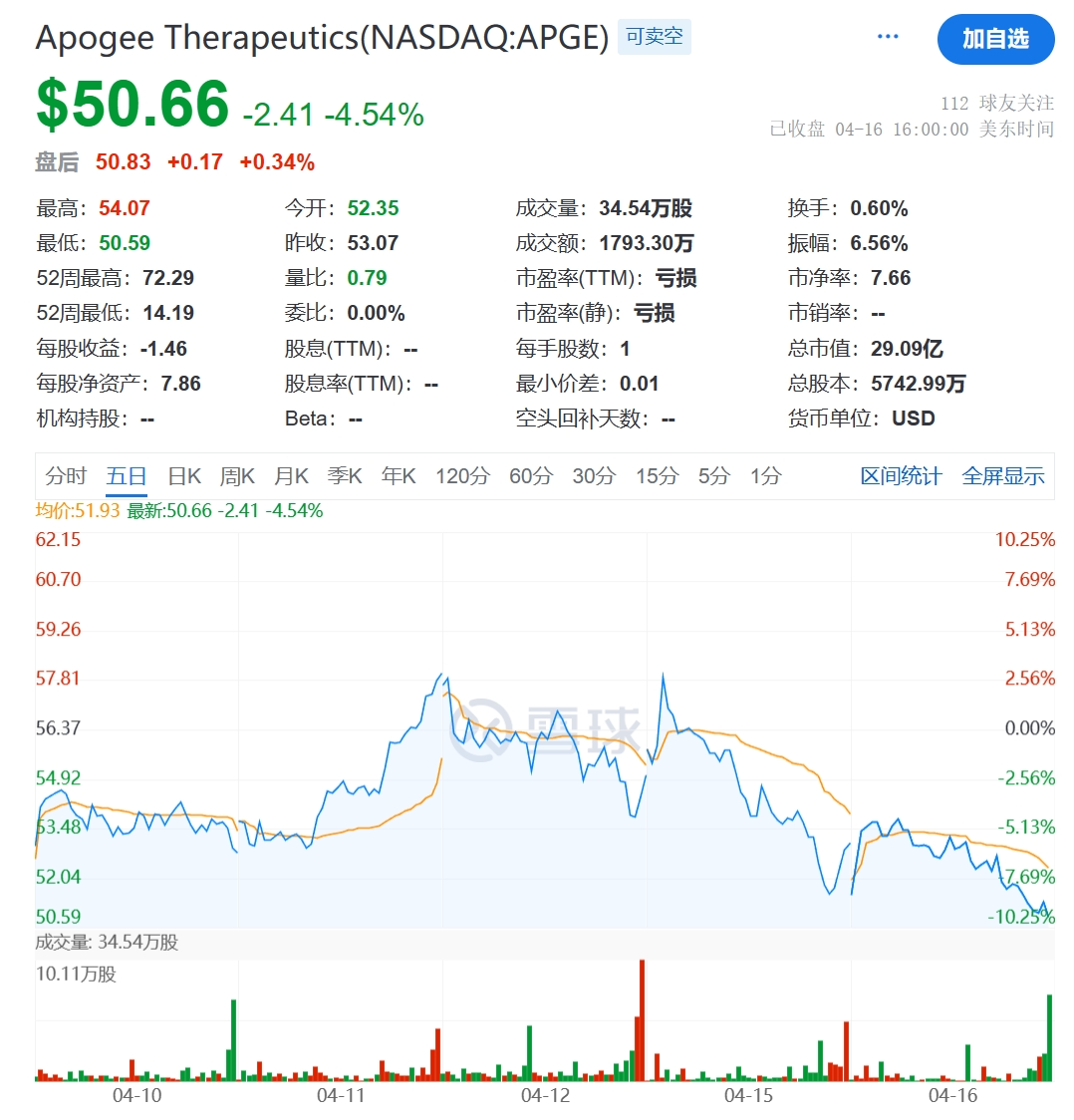The width and height of the screenshot is (1074, 1120).
Task: View the 季K chart
Action: [345, 476]
